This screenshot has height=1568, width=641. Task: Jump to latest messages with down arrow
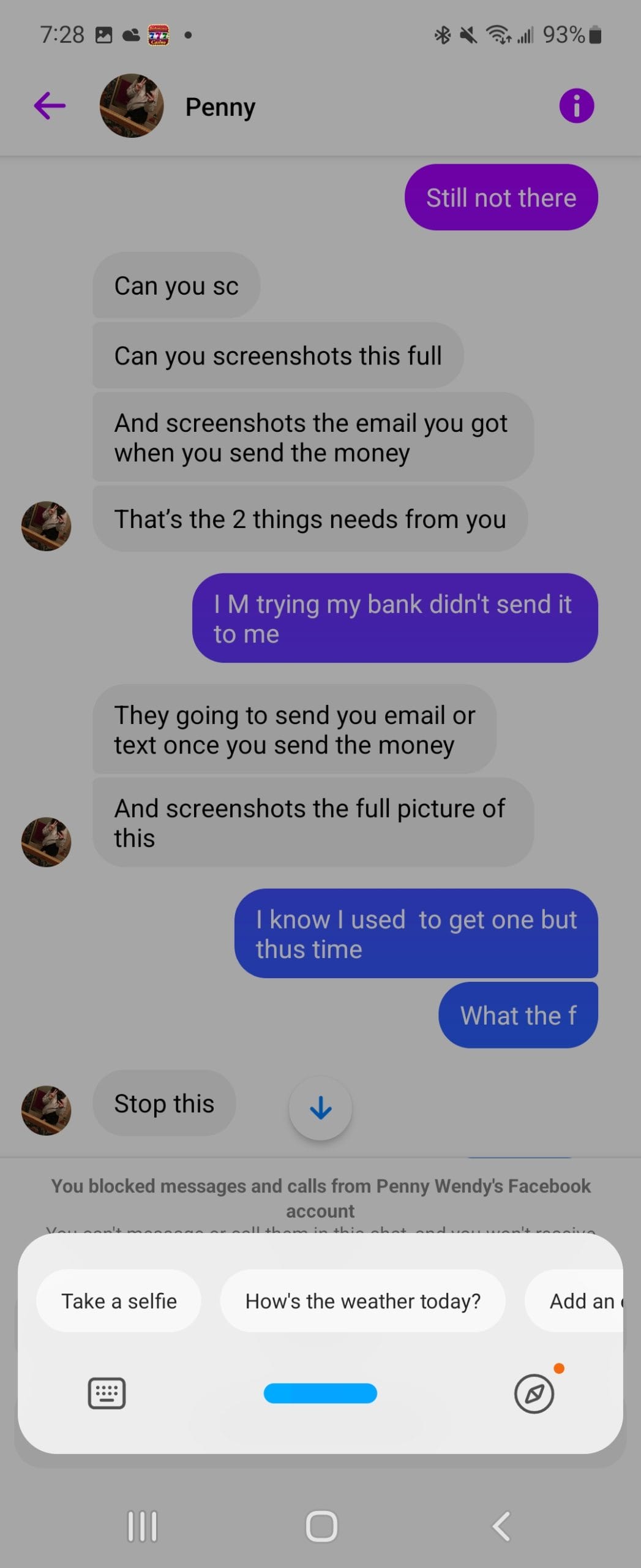tap(320, 1108)
